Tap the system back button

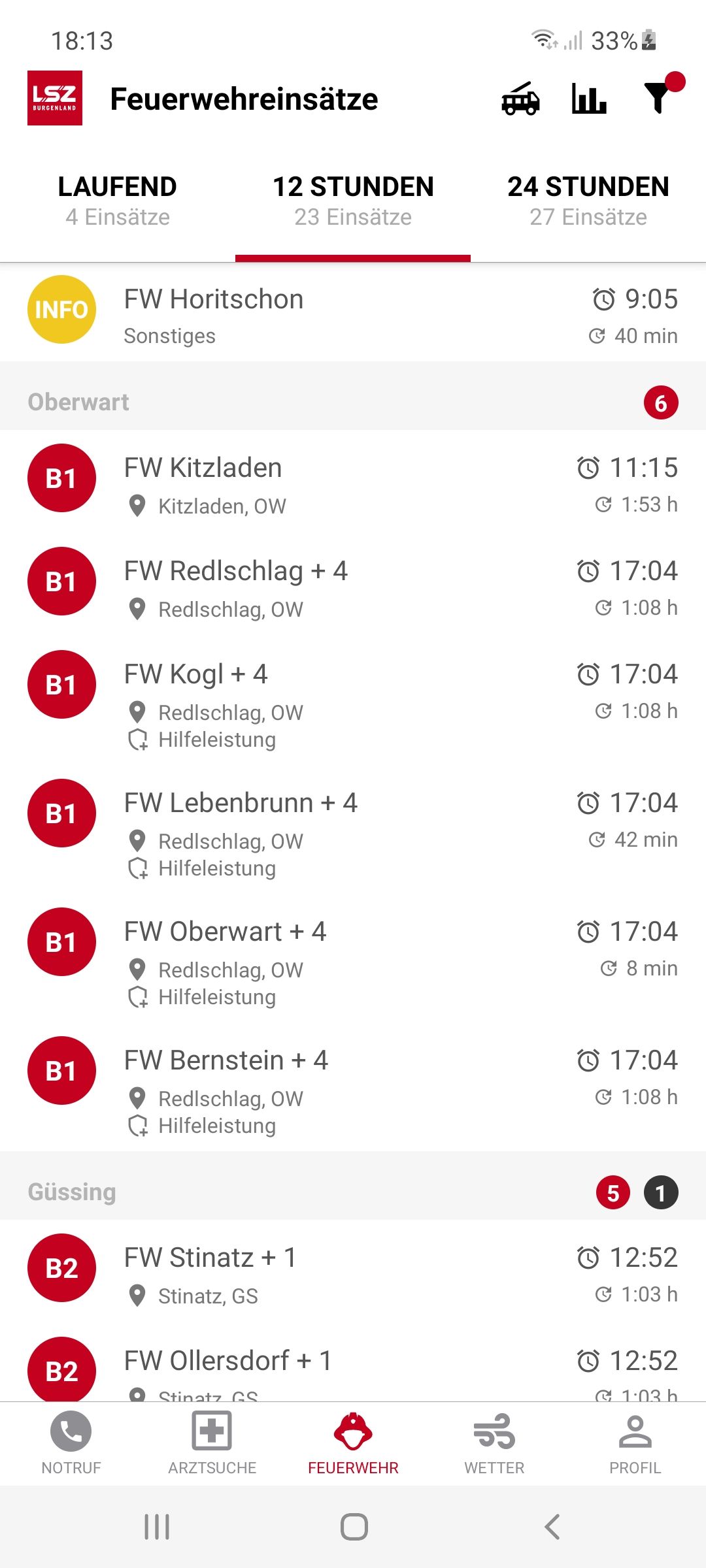tap(552, 1527)
